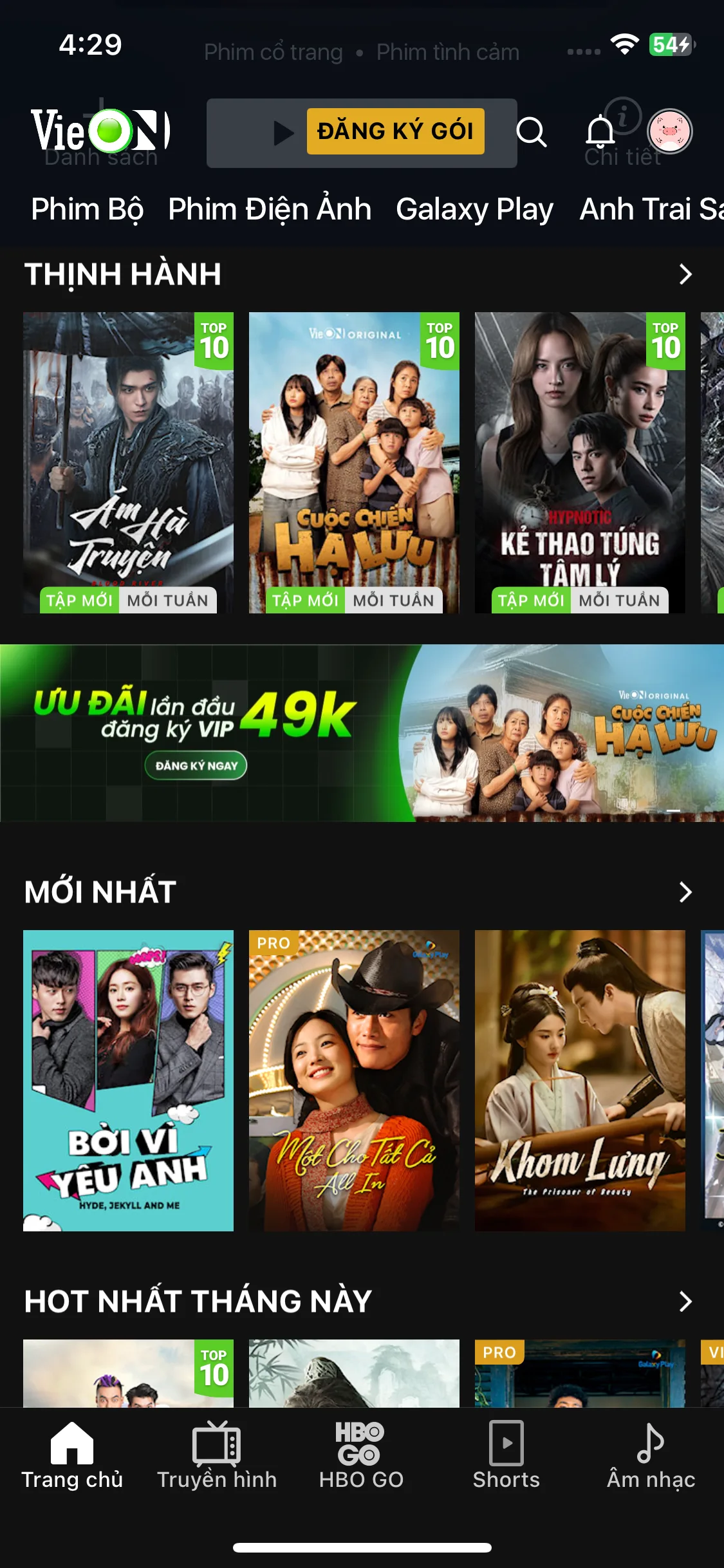
Task: Open the Khom Lưng poster
Action: tap(580, 1080)
